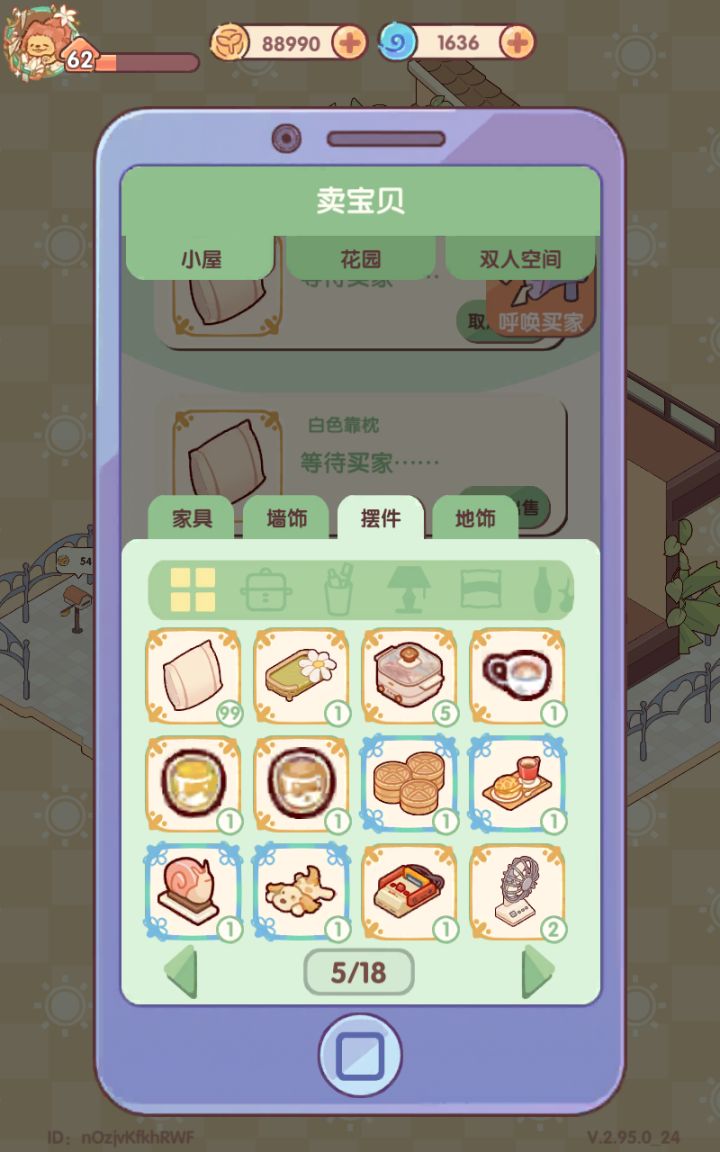Switch to the 花园 tab

(360, 257)
